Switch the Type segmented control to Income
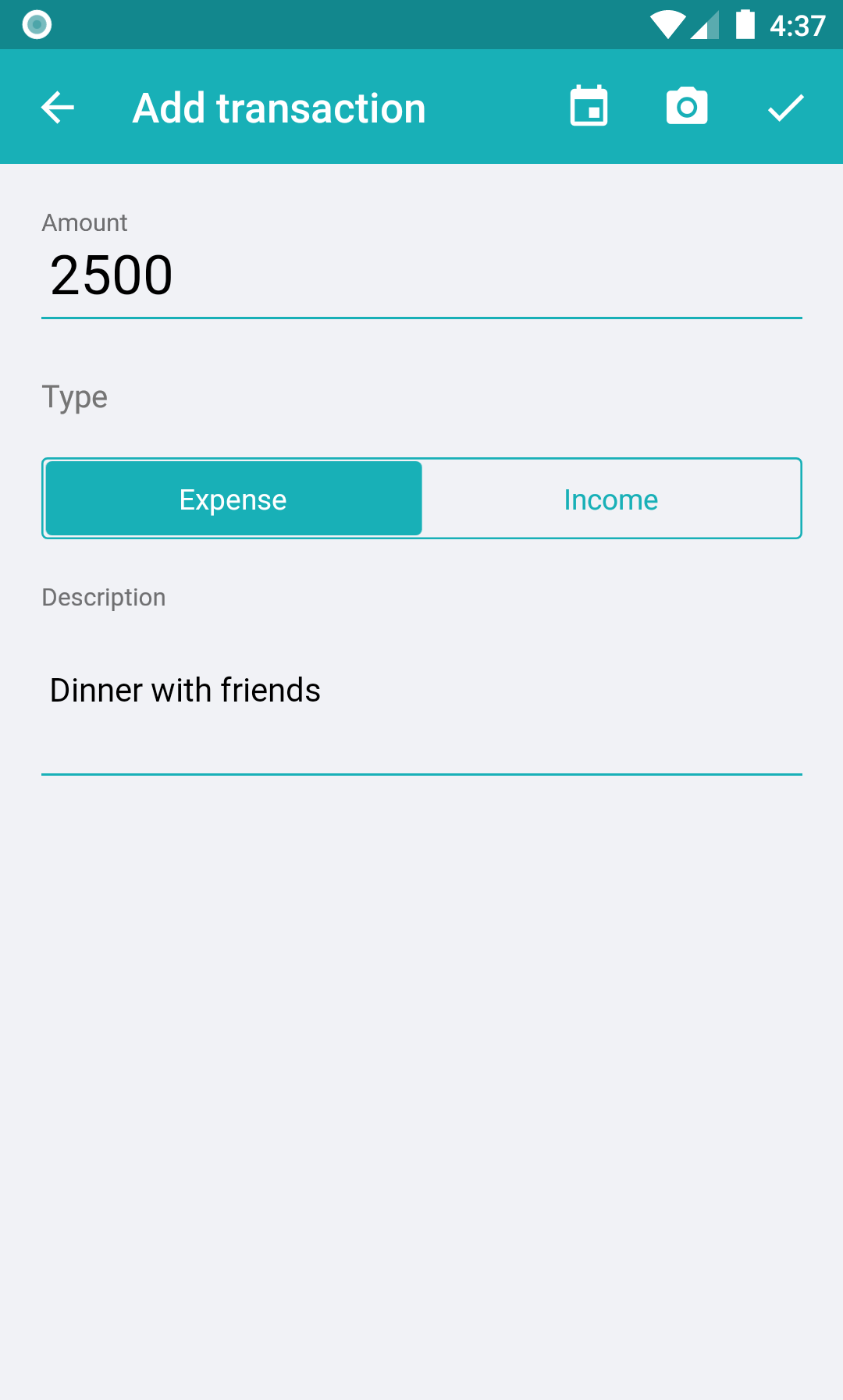The width and height of the screenshot is (843, 1400). (611, 498)
